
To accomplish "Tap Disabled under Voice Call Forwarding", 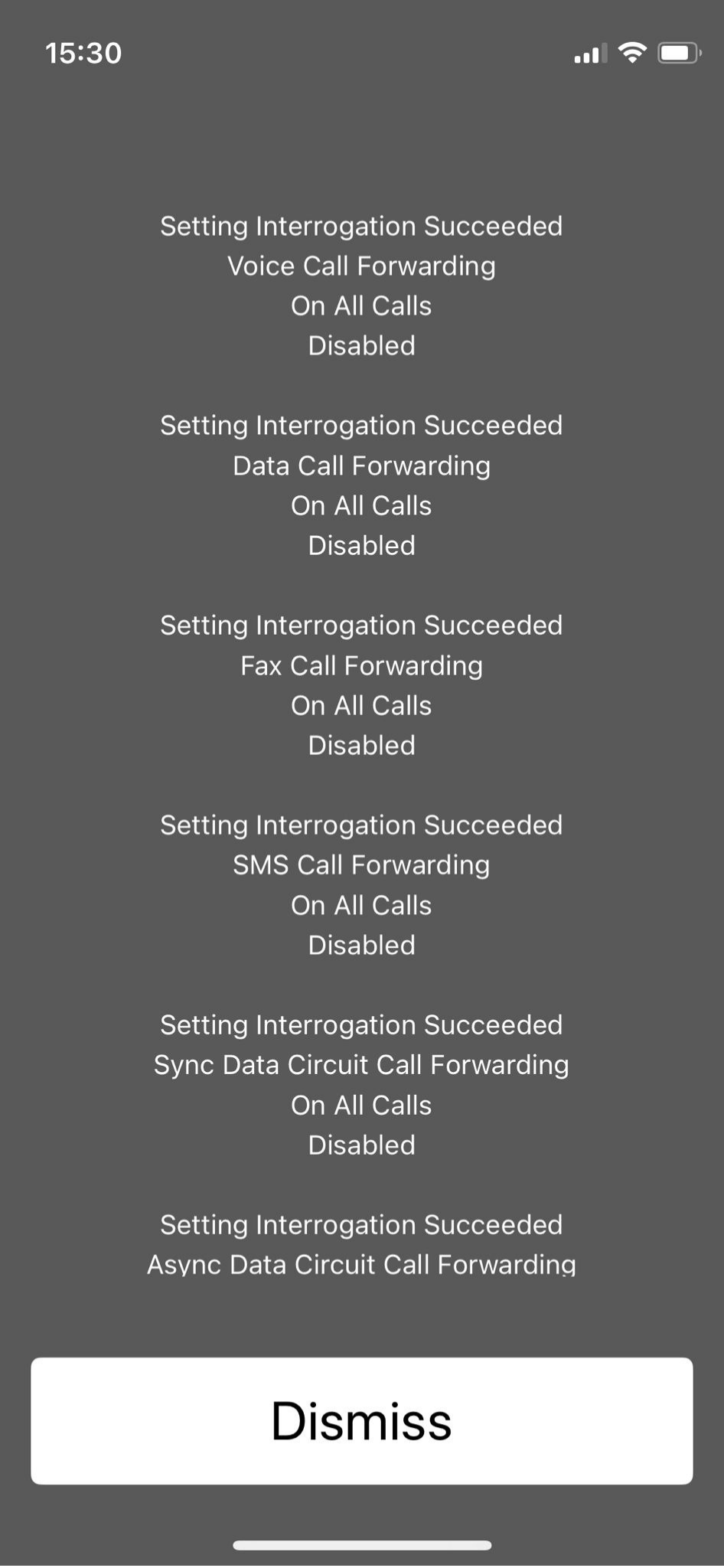I will point(361,345).
